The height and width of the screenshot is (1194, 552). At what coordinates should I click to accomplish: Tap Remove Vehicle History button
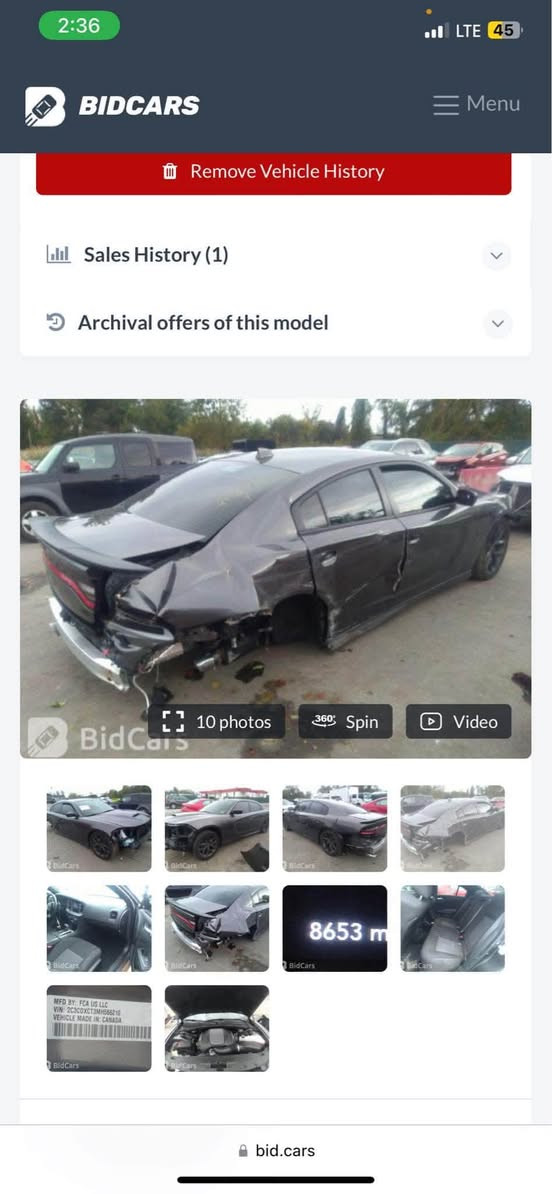[x=273, y=171]
